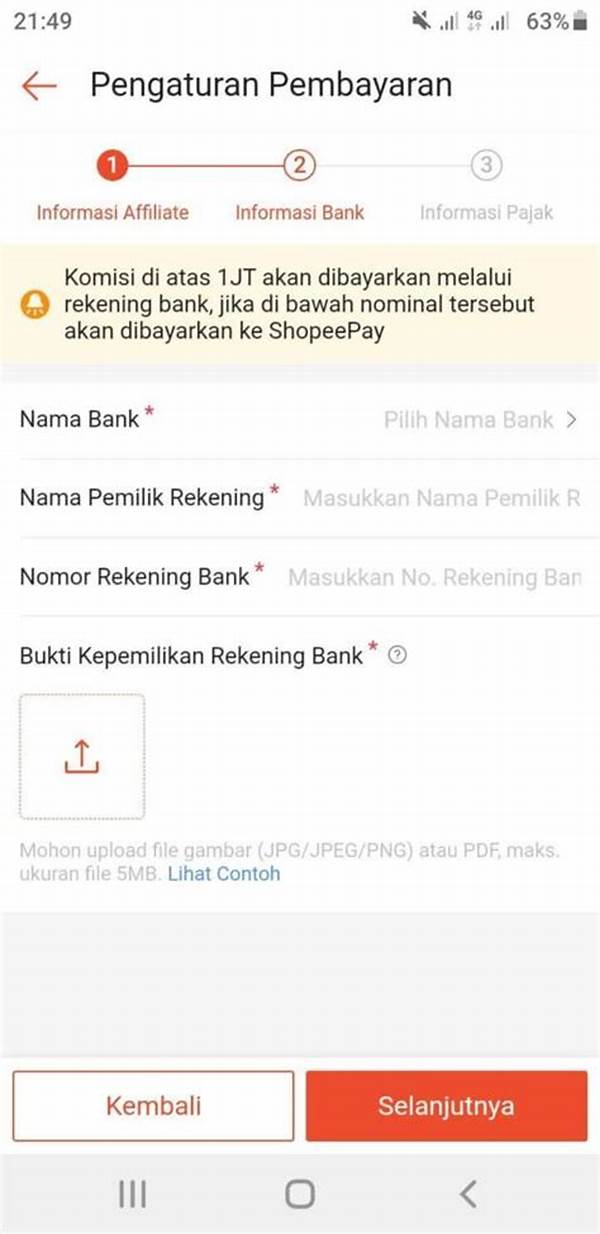Tap the Kembali button
600x1234 pixels.
[153, 1106]
